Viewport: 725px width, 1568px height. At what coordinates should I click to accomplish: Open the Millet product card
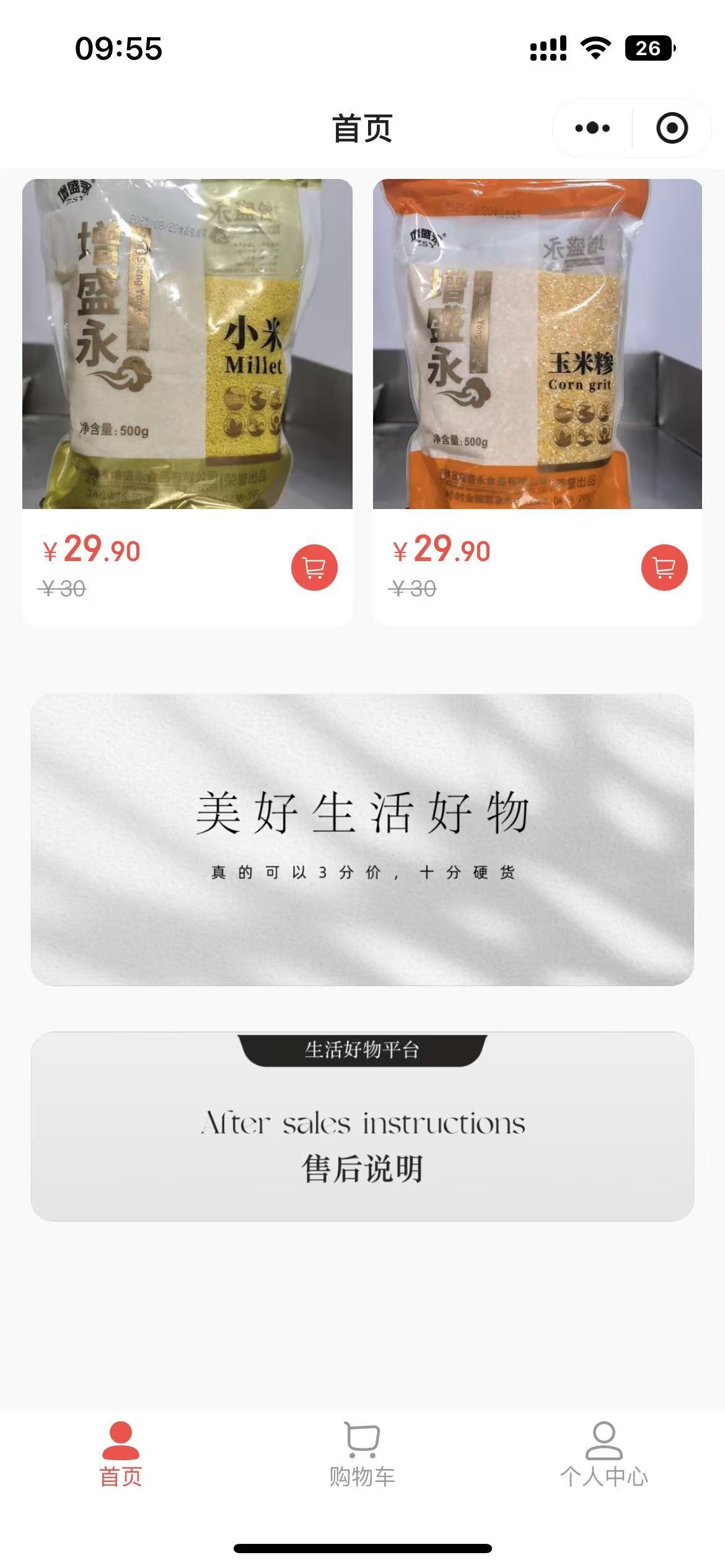point(187,401)
